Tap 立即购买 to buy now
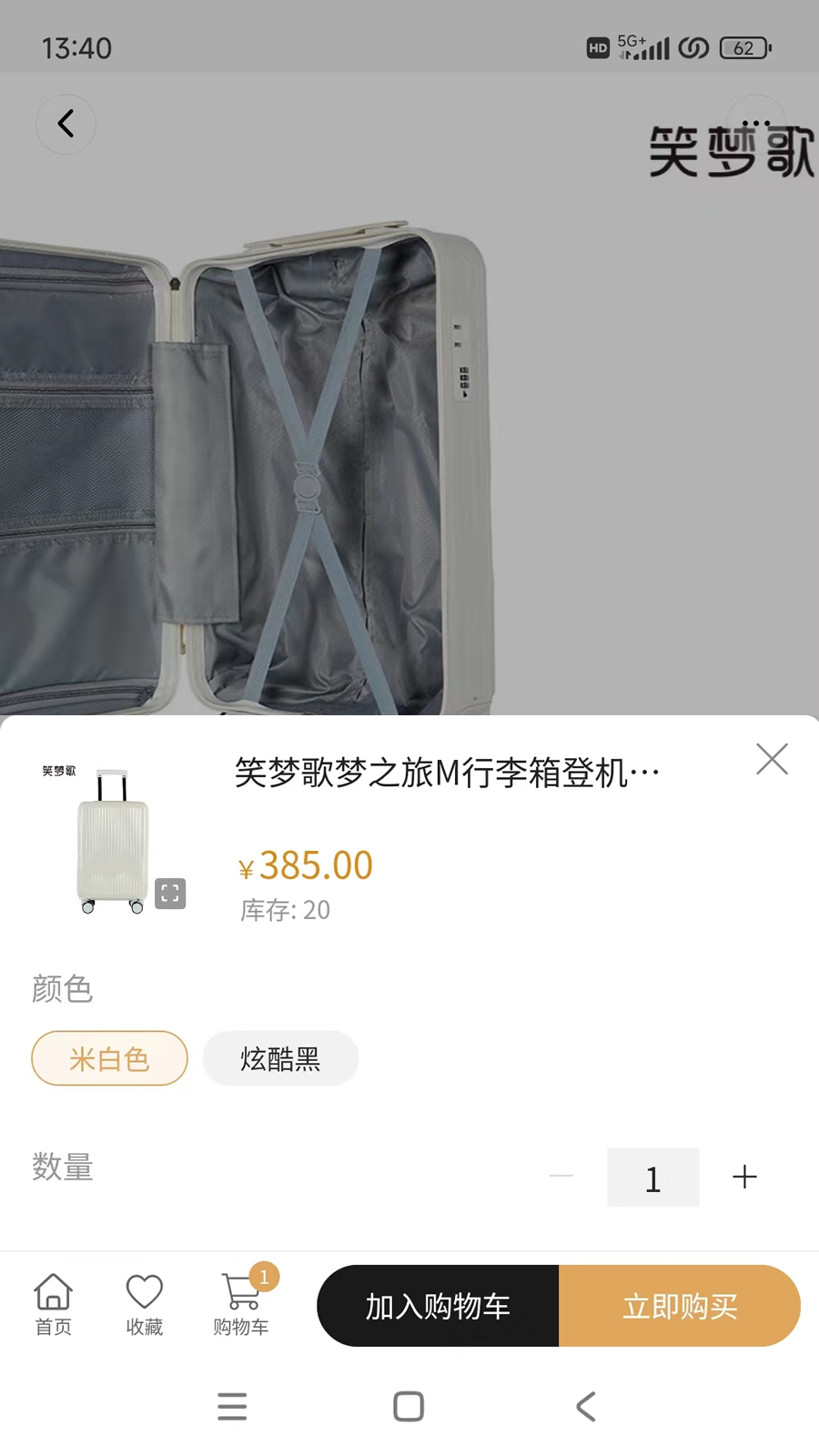 [679, 1306]
